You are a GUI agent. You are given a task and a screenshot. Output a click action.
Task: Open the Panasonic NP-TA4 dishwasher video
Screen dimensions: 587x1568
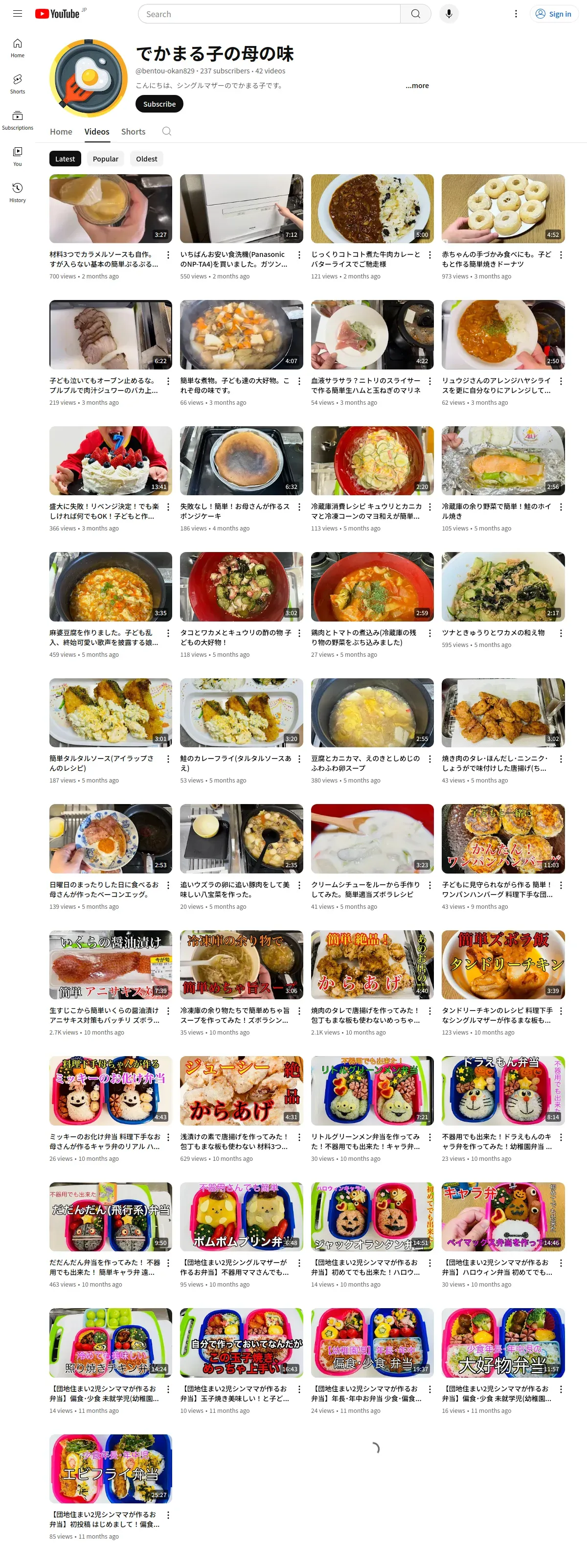(242, 209)
